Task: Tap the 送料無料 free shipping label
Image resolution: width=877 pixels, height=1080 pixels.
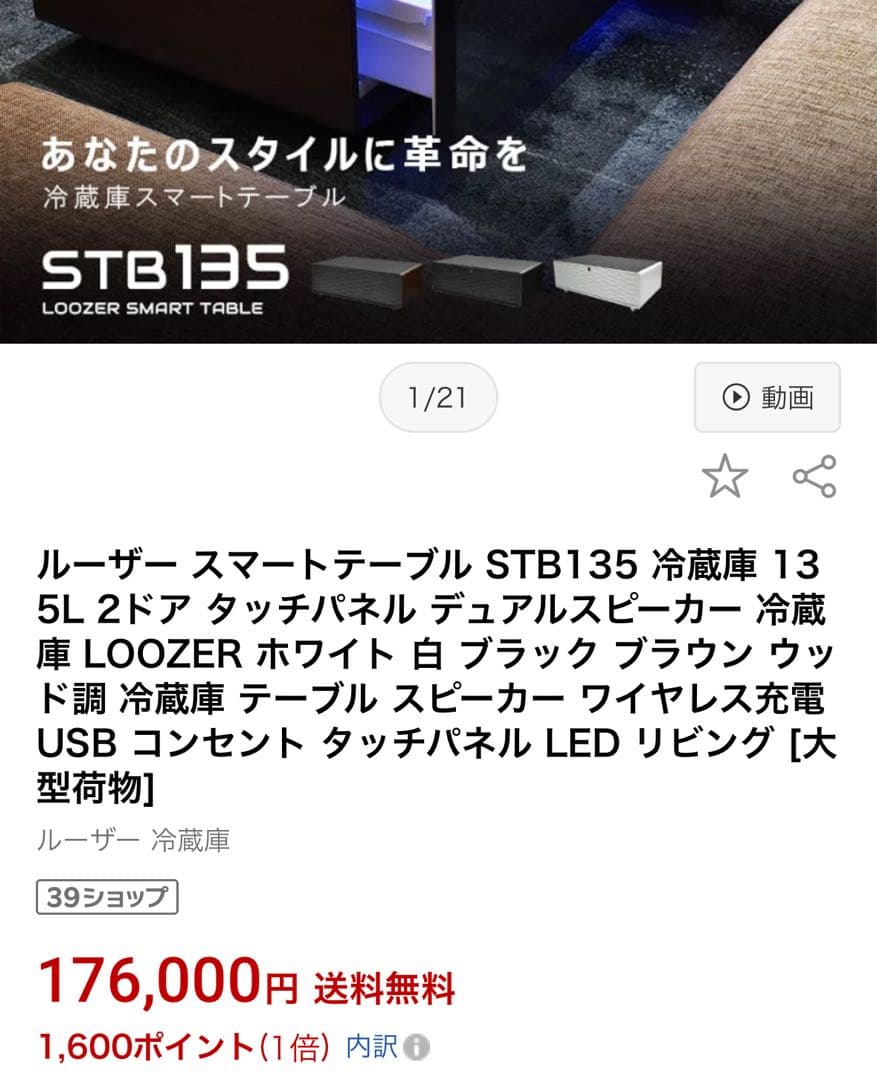Action: [x=380, y=986]
